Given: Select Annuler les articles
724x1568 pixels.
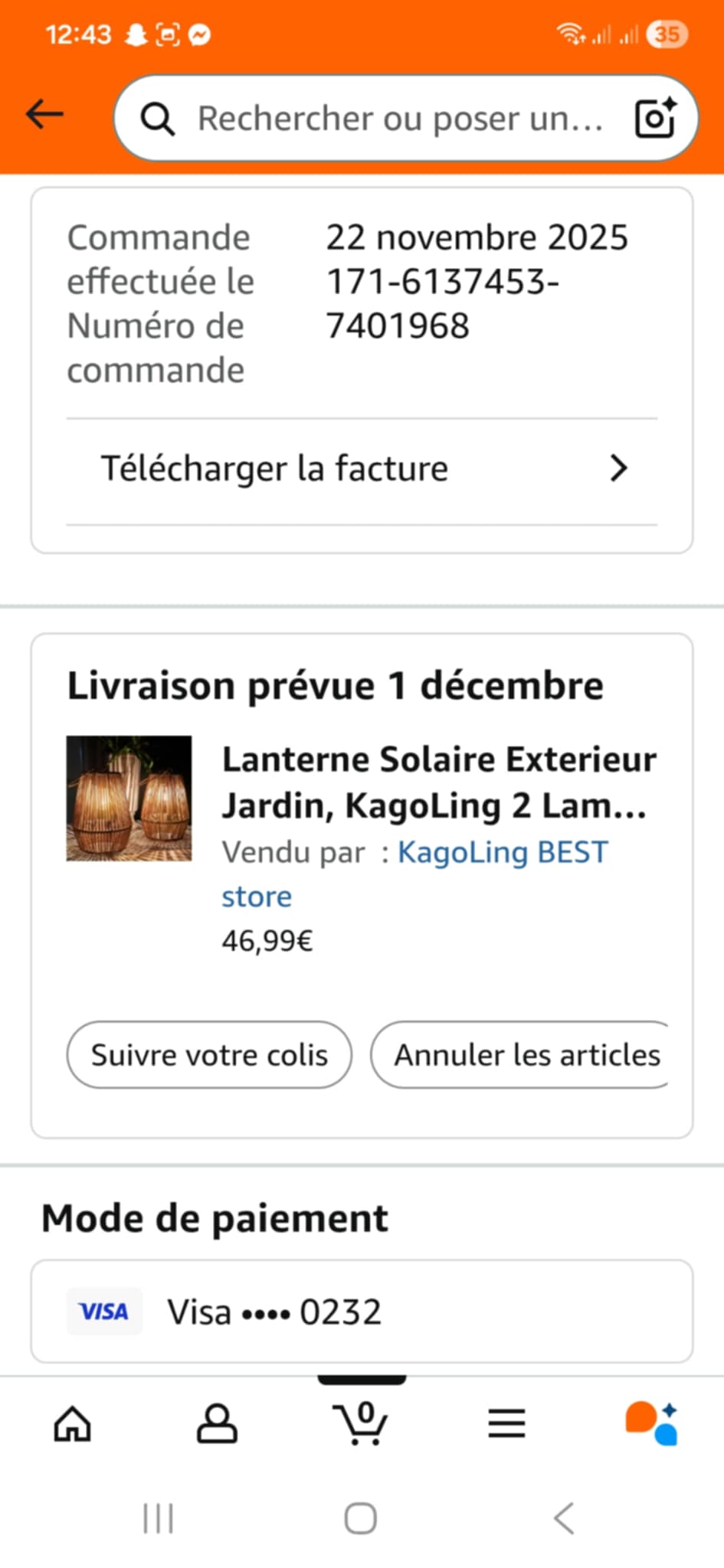Looking at the screenshot, I should 525,1055.
